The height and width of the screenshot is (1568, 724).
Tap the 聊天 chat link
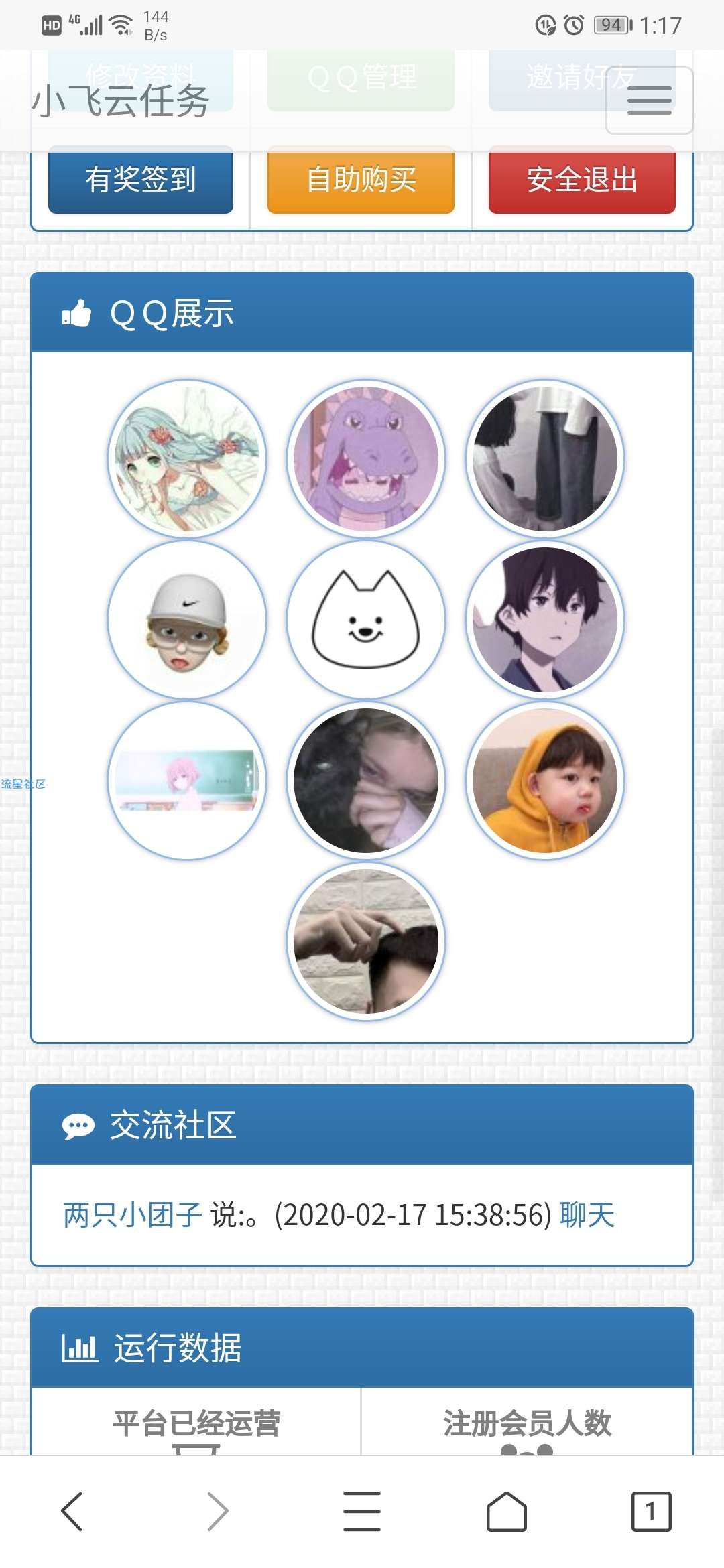coord(587,1215)
